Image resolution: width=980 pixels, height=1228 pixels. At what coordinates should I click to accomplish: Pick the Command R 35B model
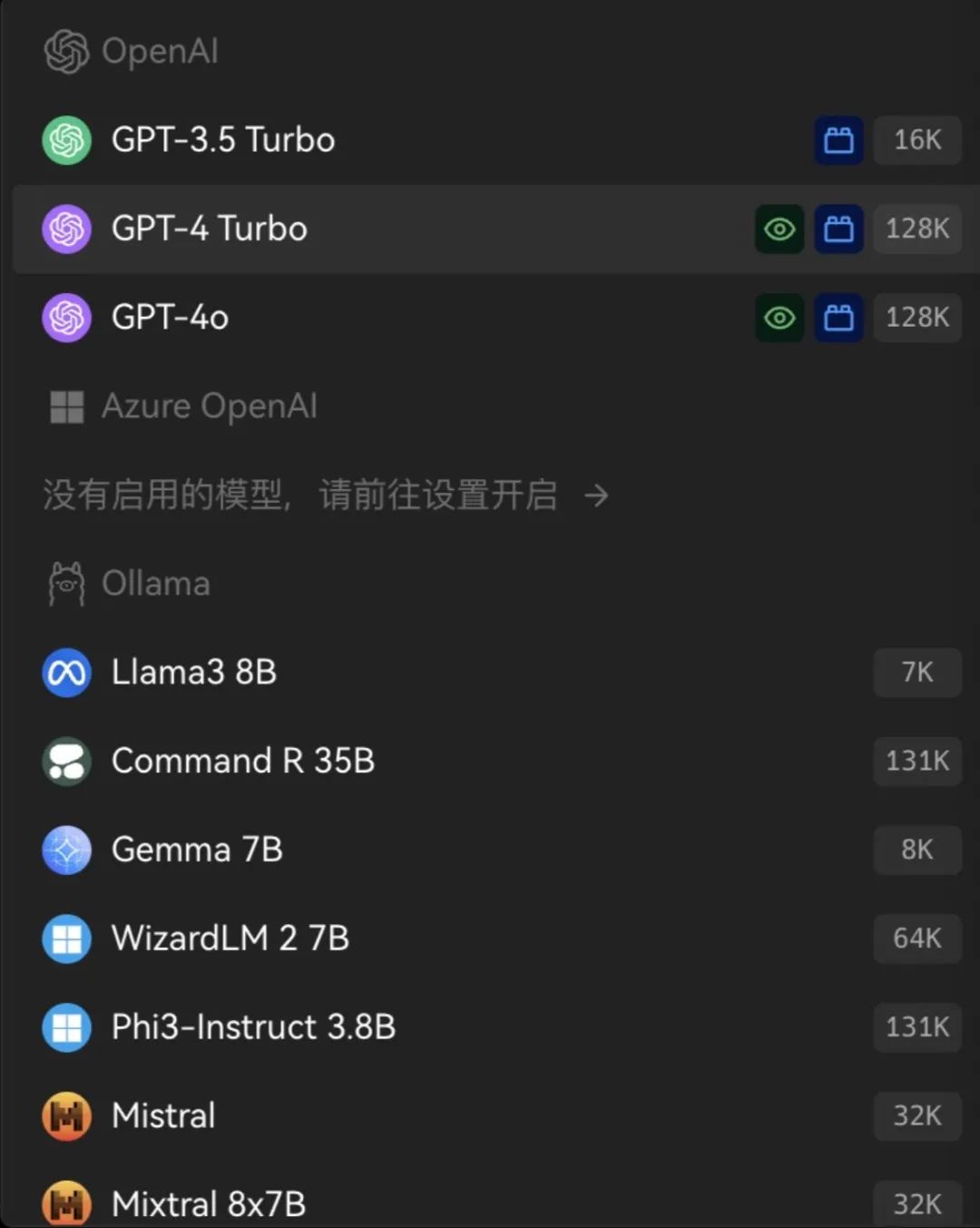point(242,761)
